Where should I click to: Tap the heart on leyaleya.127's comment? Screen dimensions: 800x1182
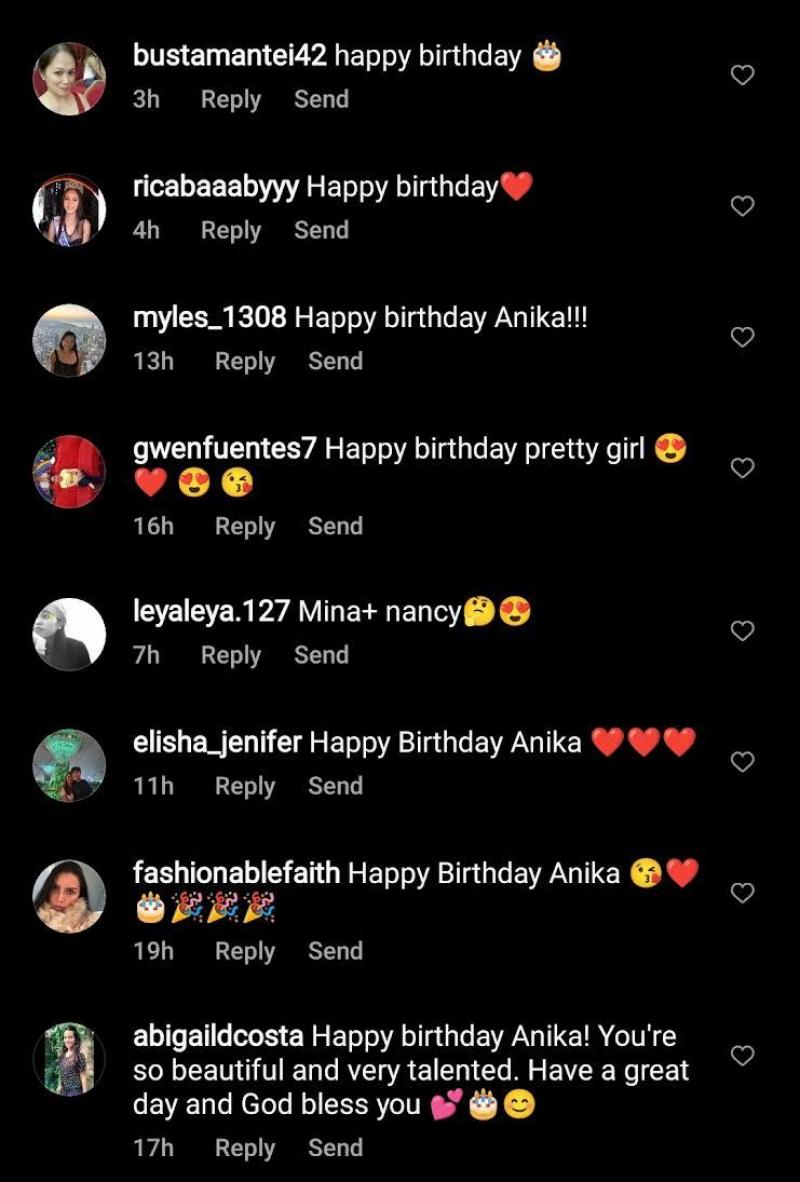pyautogui.click(x=742, y=631)
